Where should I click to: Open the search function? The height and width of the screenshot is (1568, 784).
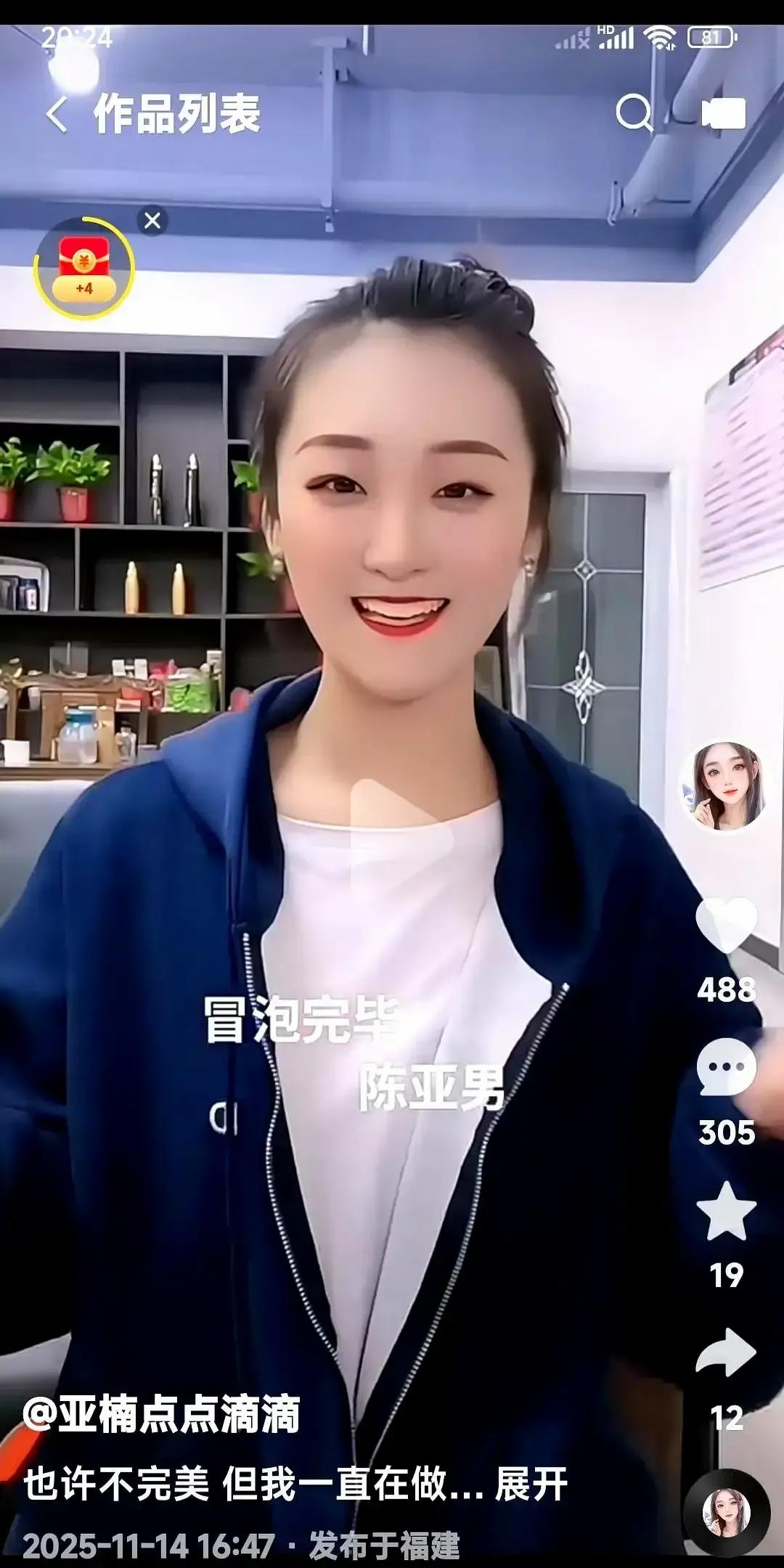(x=635, y=112)
